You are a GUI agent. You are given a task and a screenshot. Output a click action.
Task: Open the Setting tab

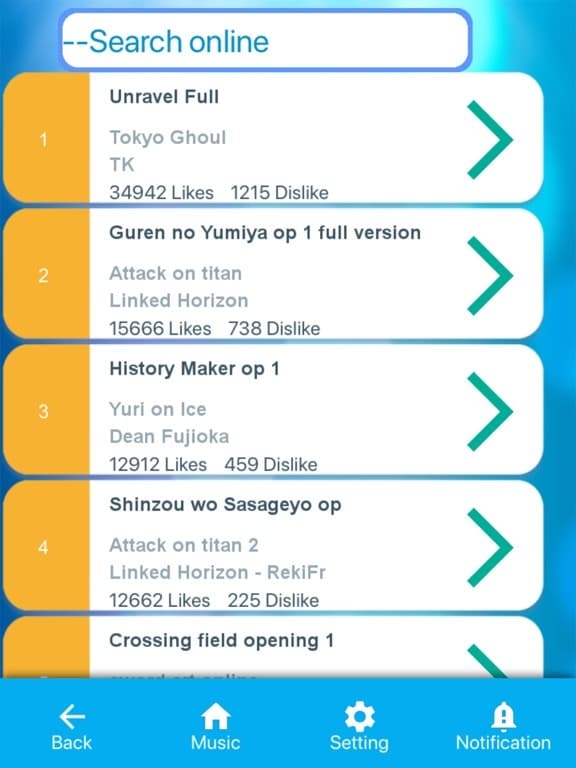click(360, 728)
